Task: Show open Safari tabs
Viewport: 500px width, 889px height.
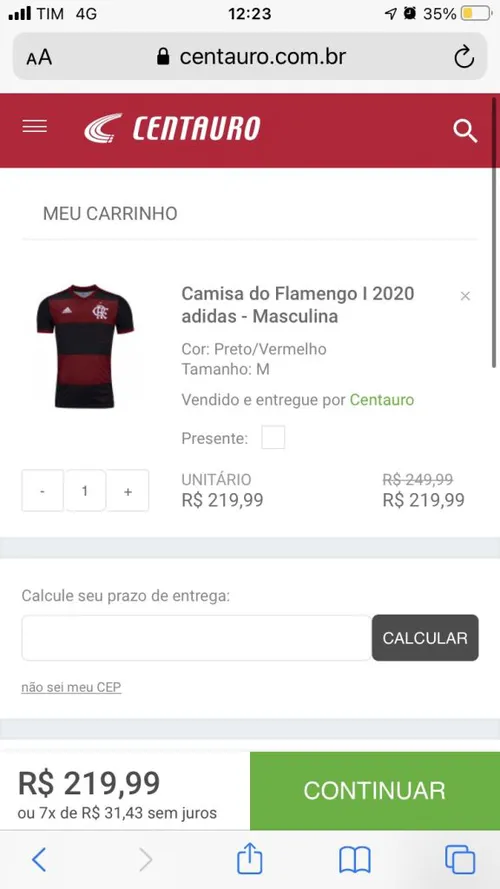Action: coord(460,860)
